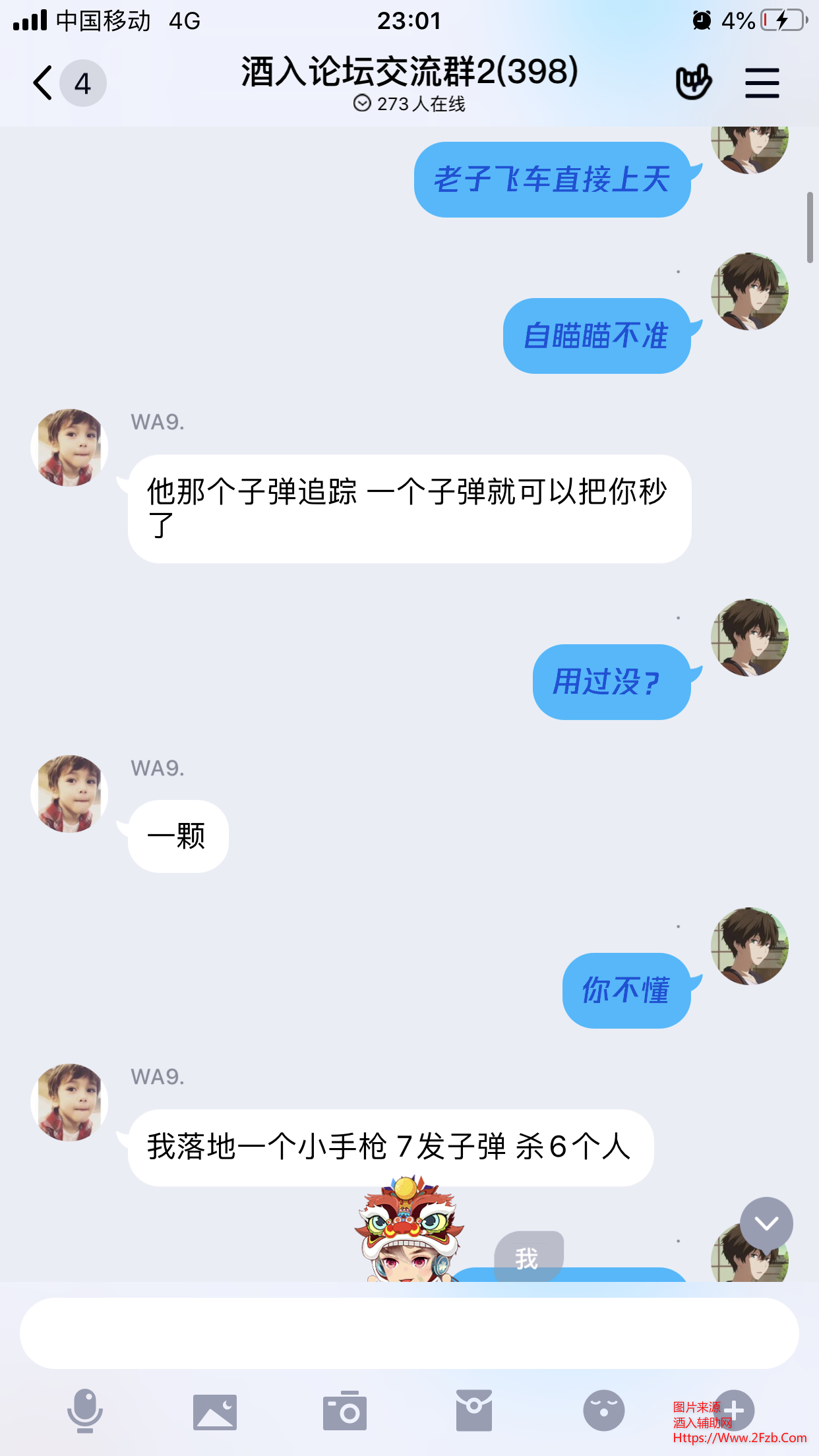Tap the rock hand gesture icon
This screenshot has width=819, height=1456.
click(693, 82)
